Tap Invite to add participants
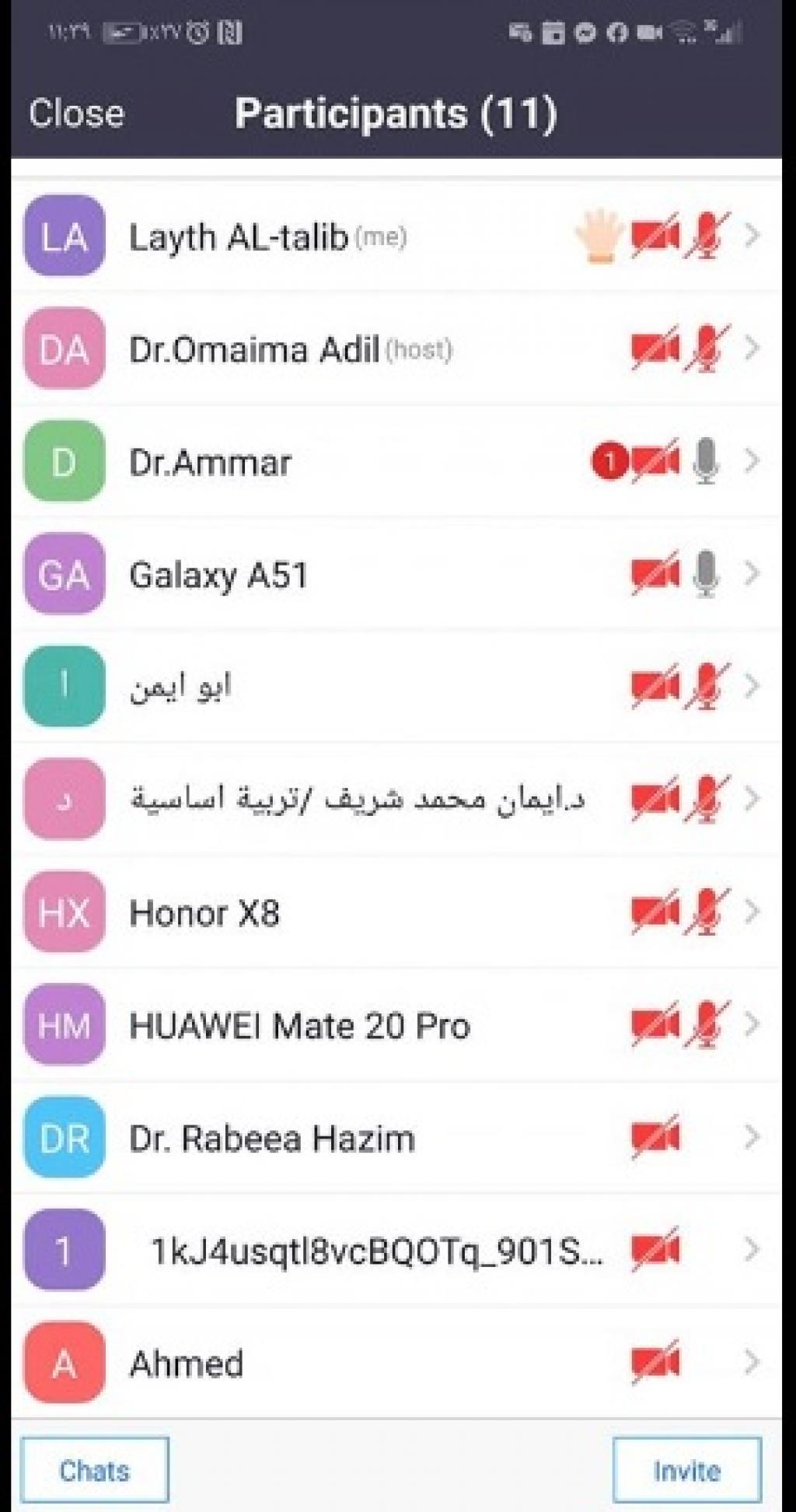The image size is (796, 1512). 686,1470
